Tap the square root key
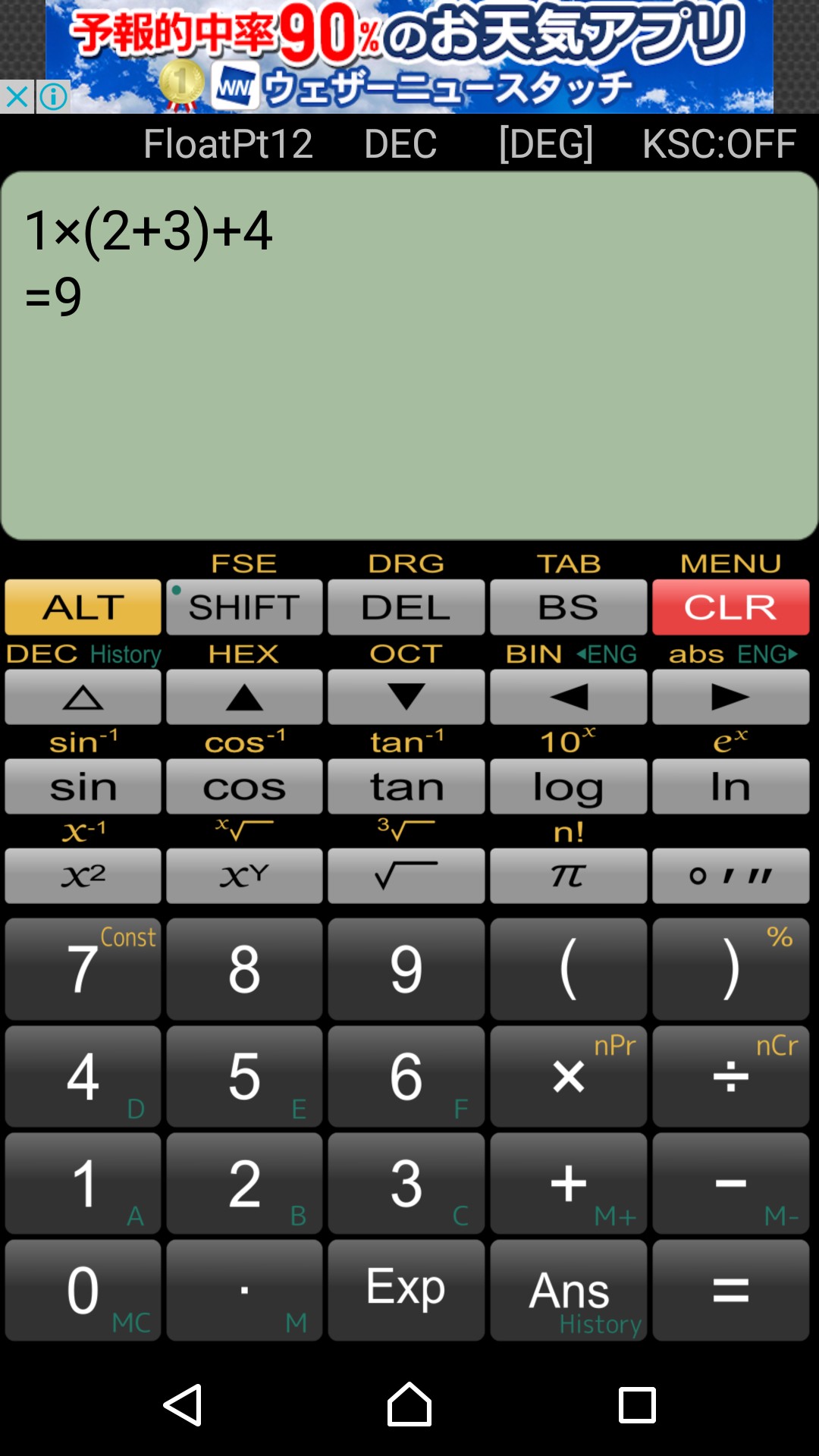This screenshot has height=1456, width=819. 406,876
